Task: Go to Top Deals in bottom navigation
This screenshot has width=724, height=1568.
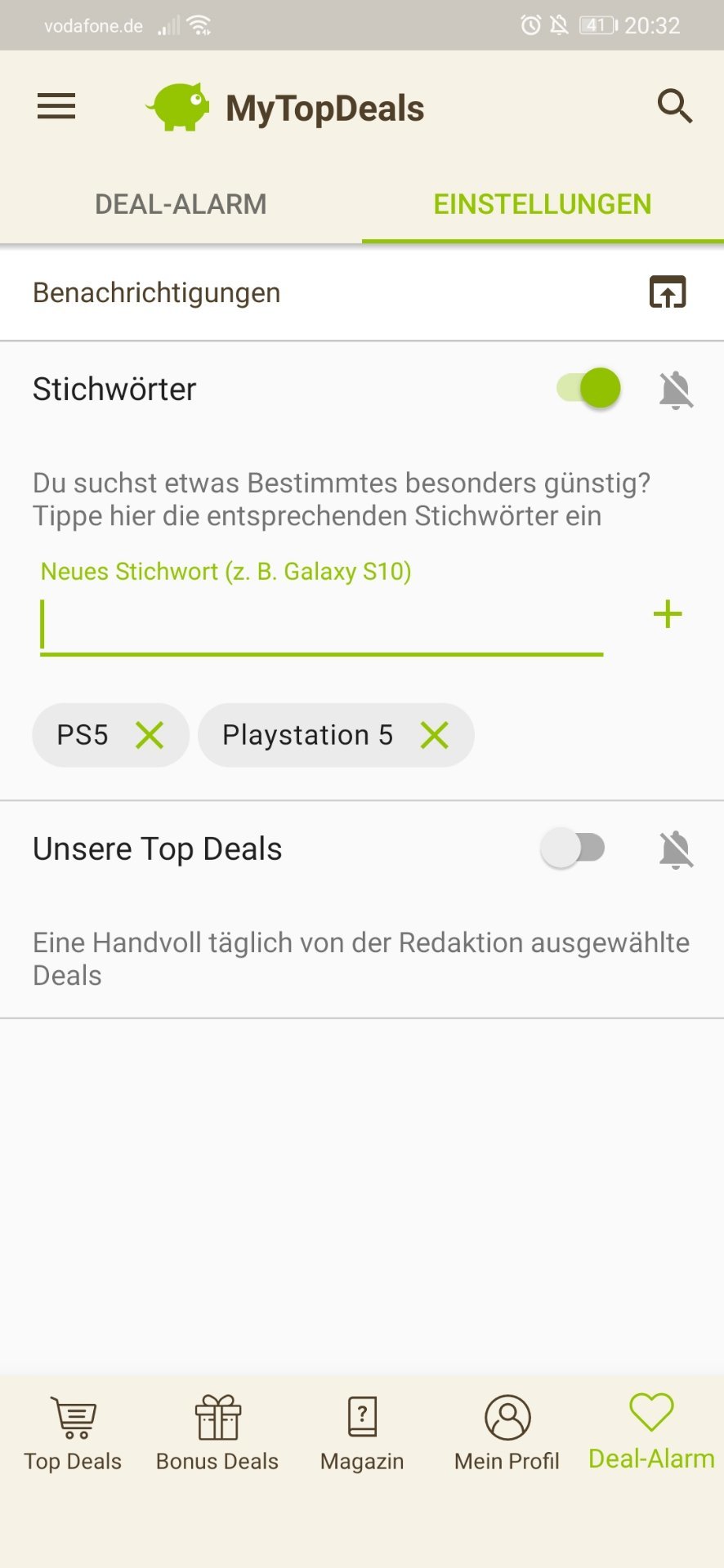Action: pos(73,1433)
